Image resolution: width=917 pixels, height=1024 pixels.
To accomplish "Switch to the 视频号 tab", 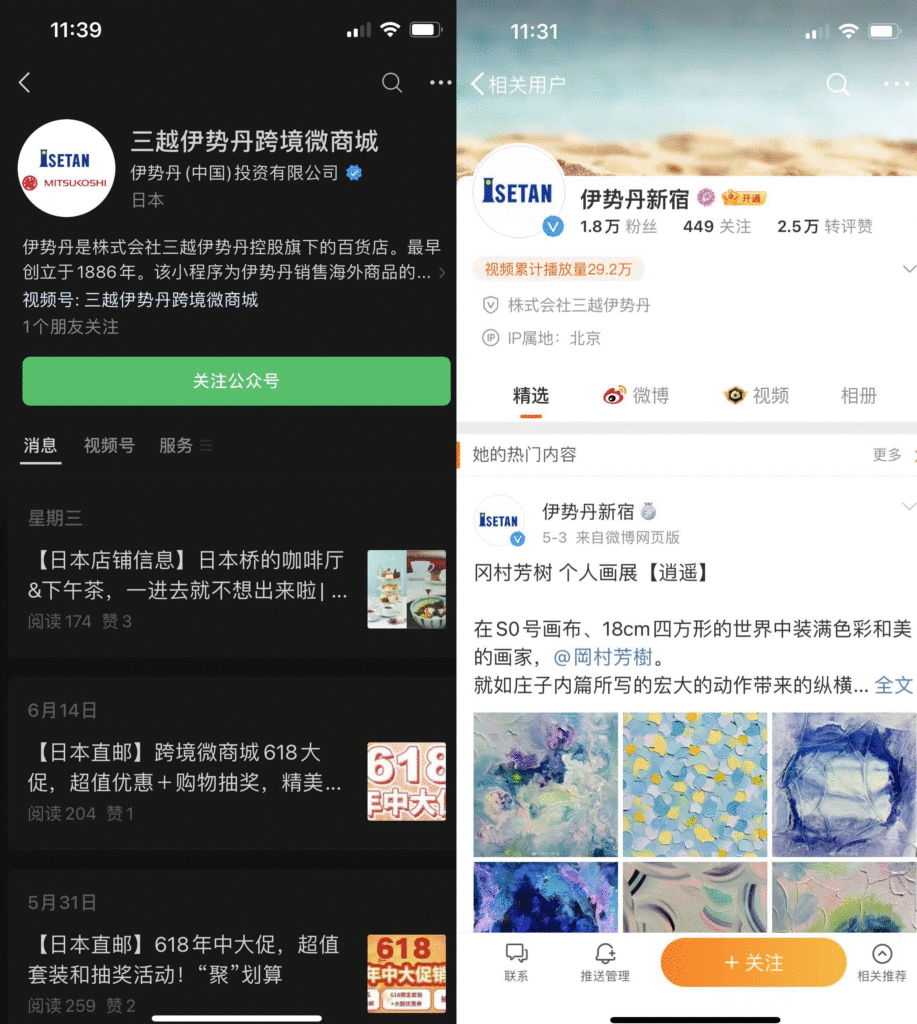I will (109, 445).
